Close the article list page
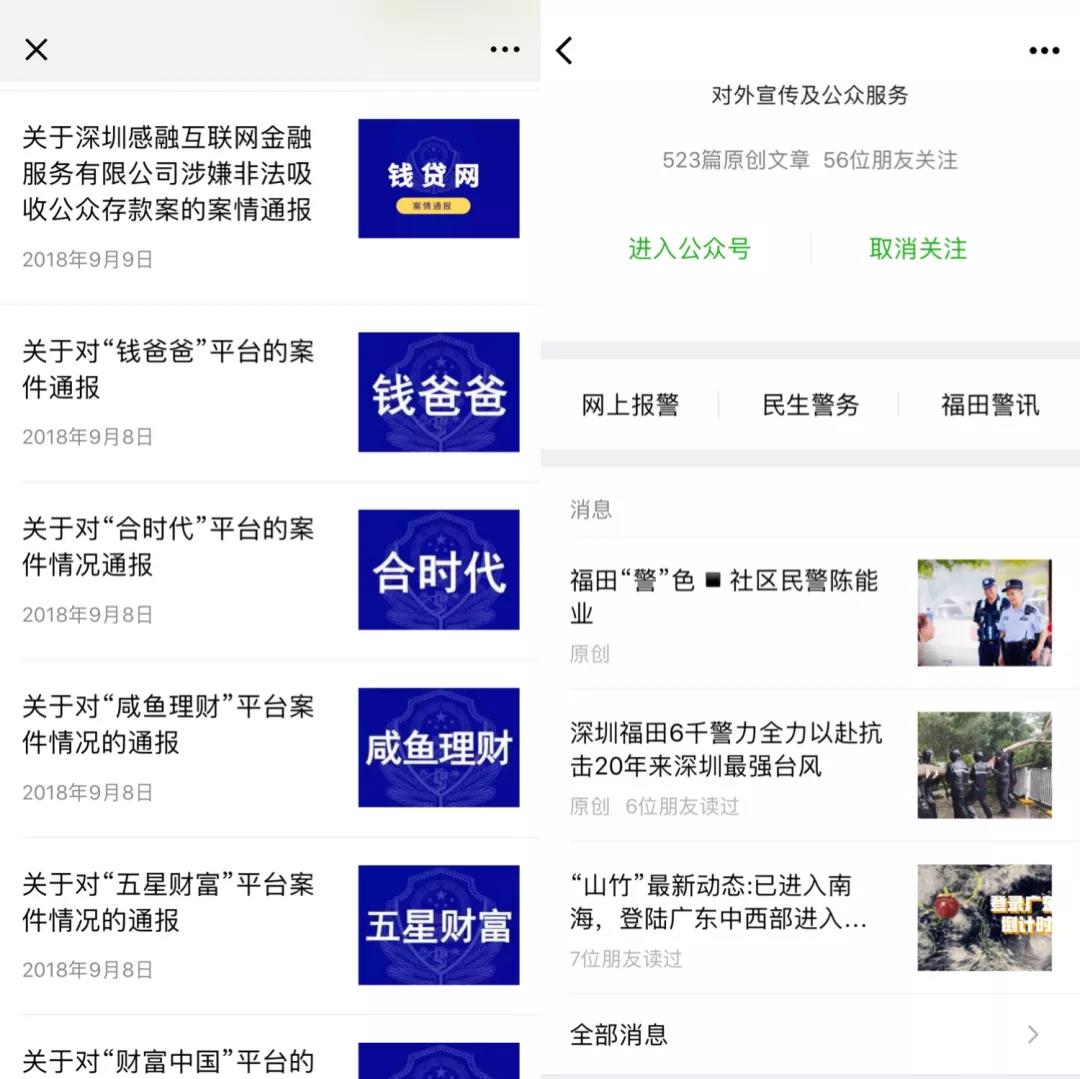 (36, 49)
